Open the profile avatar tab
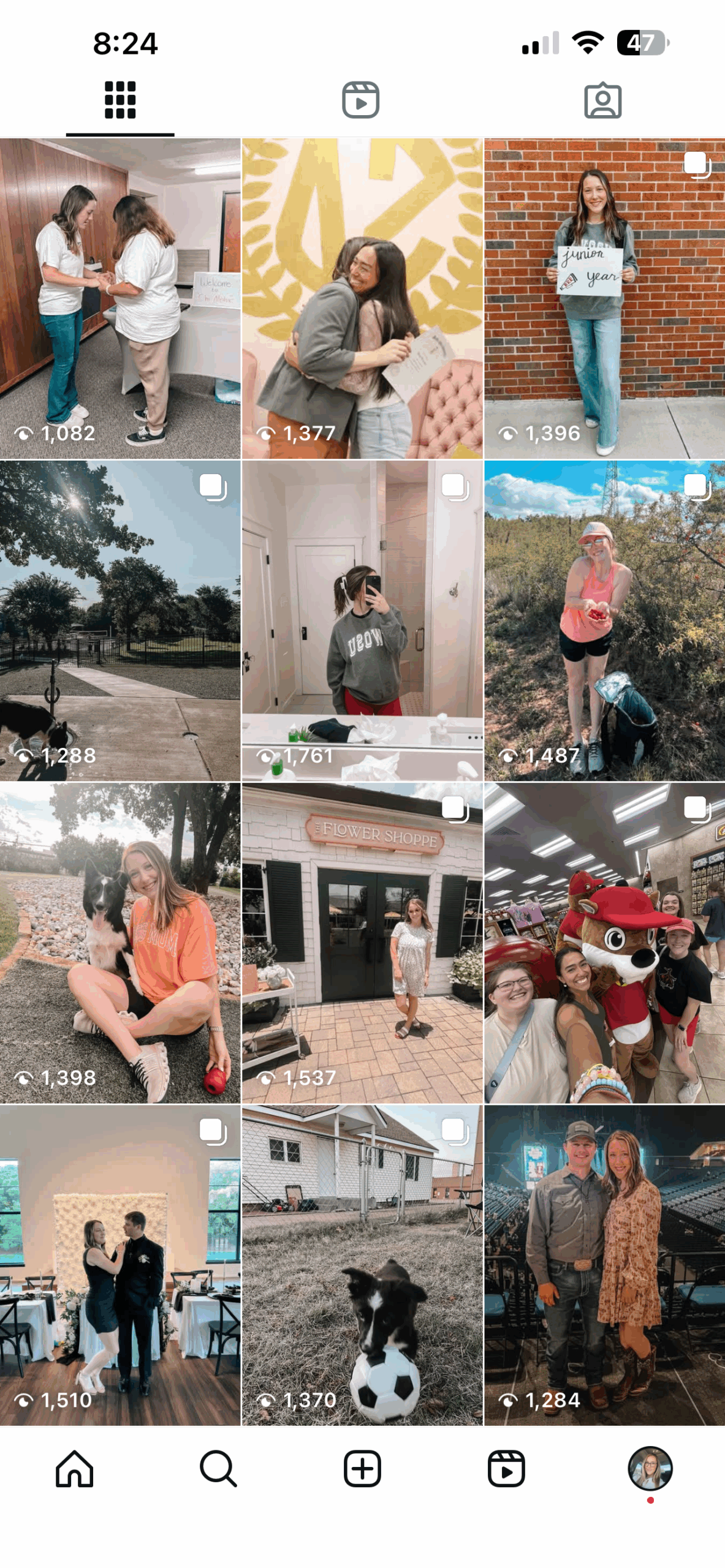Screen dimensions: 725x1568 tap(650, 1468)
